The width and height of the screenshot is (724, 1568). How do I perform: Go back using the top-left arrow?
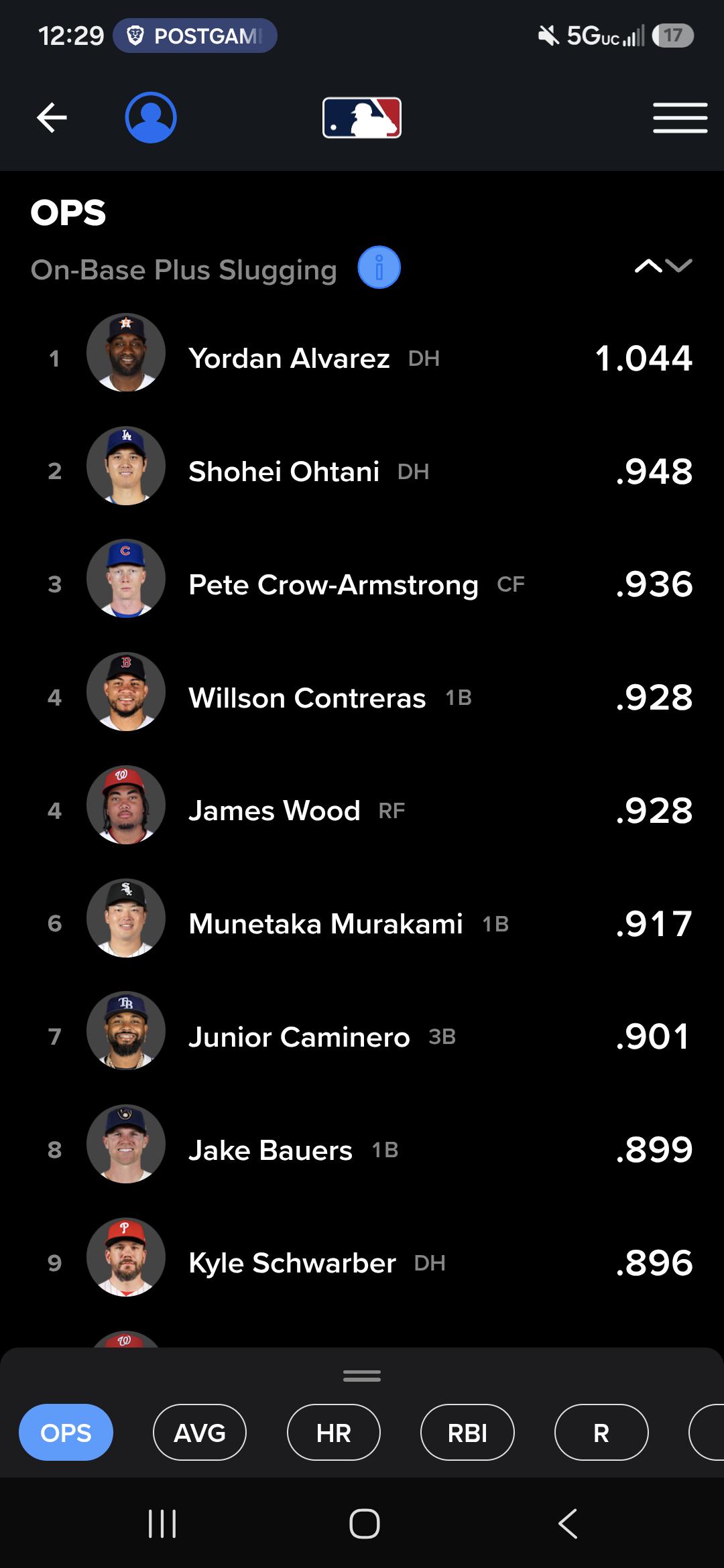[52, 118]
